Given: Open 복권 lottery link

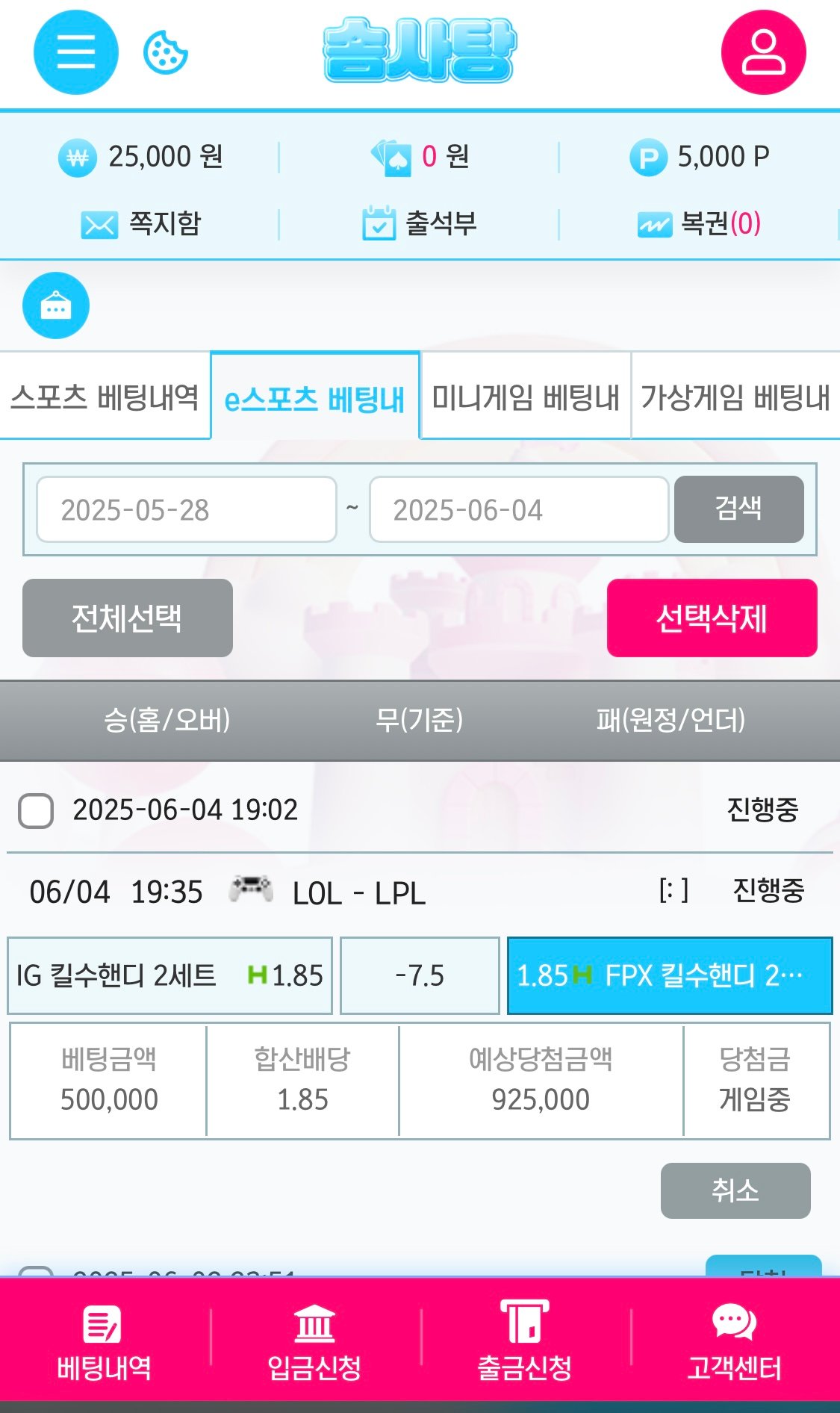Looking at the screenshot, I should click(699, 223).
